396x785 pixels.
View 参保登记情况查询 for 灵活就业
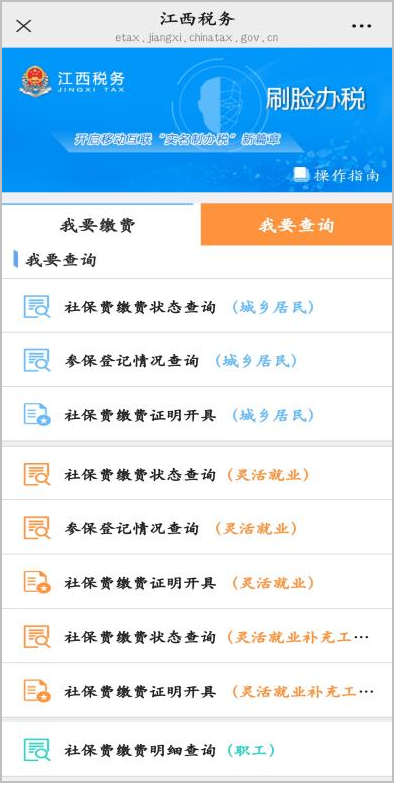click(197, 528)
